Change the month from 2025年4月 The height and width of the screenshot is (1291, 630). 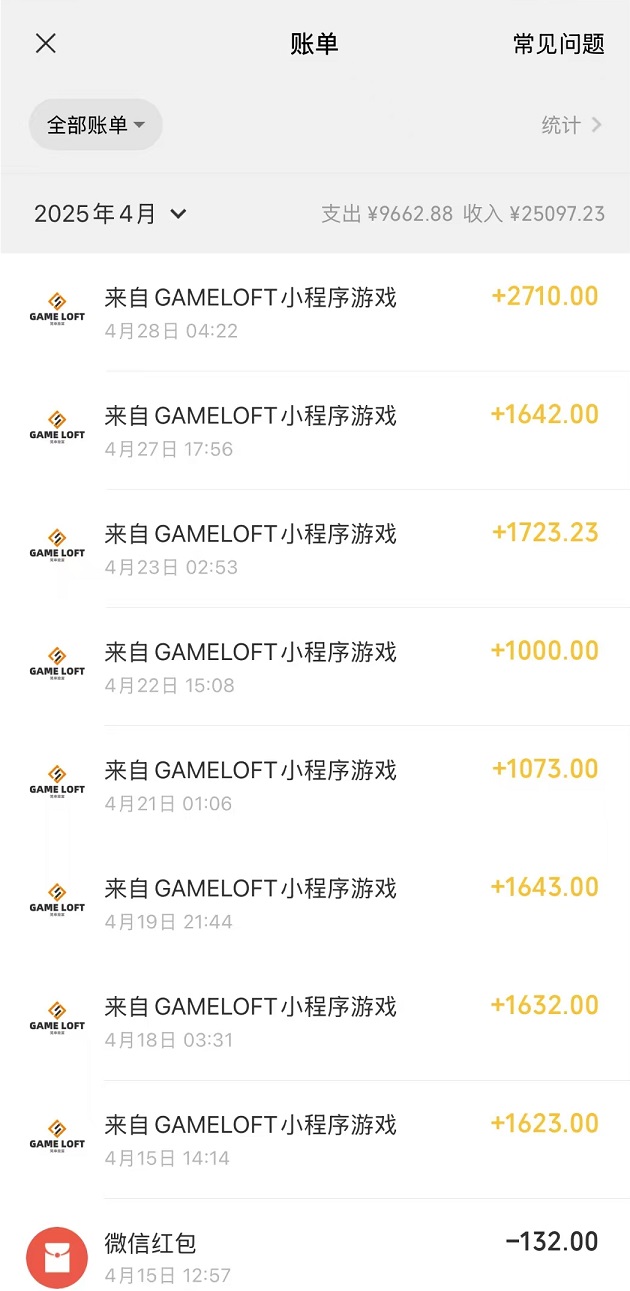110,214
